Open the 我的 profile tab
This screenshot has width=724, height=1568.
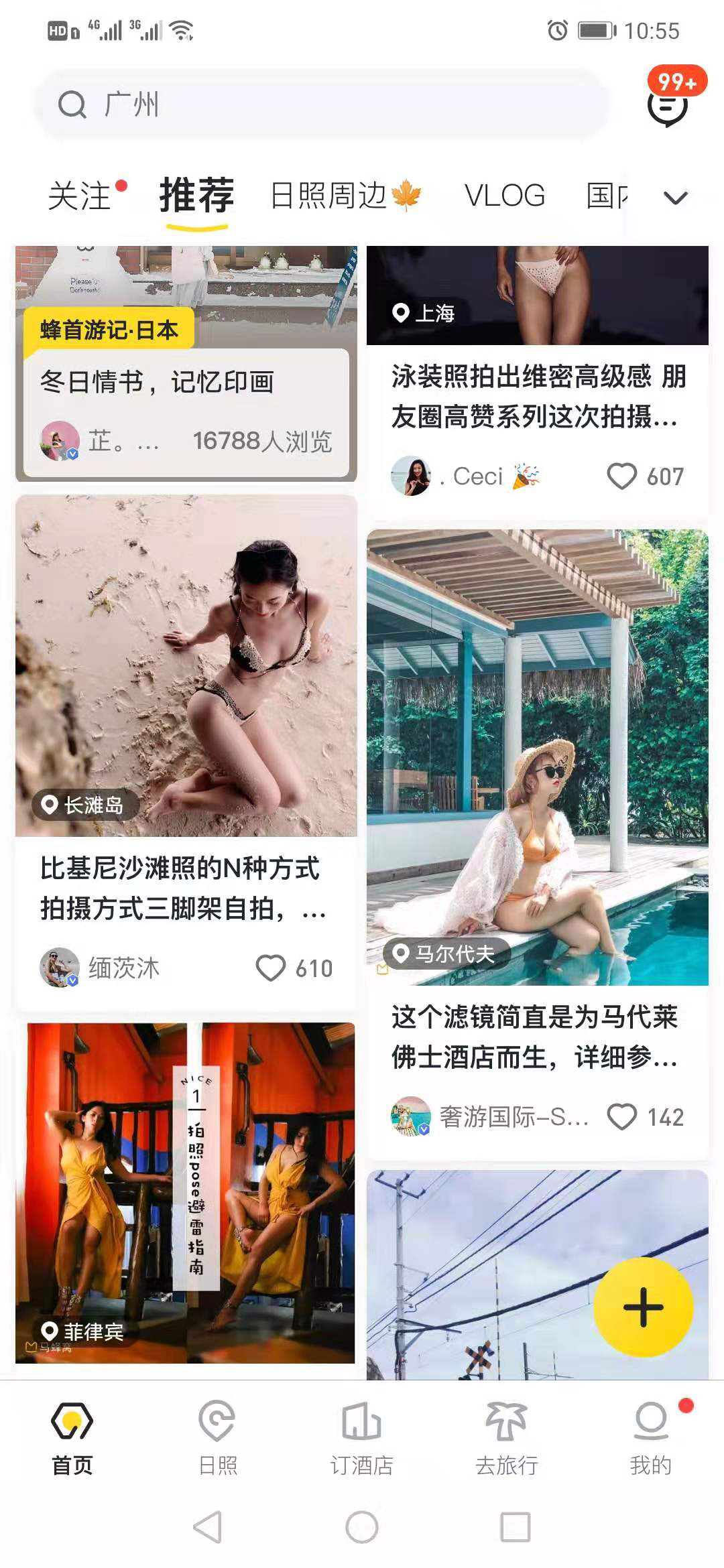point(650,1435)
